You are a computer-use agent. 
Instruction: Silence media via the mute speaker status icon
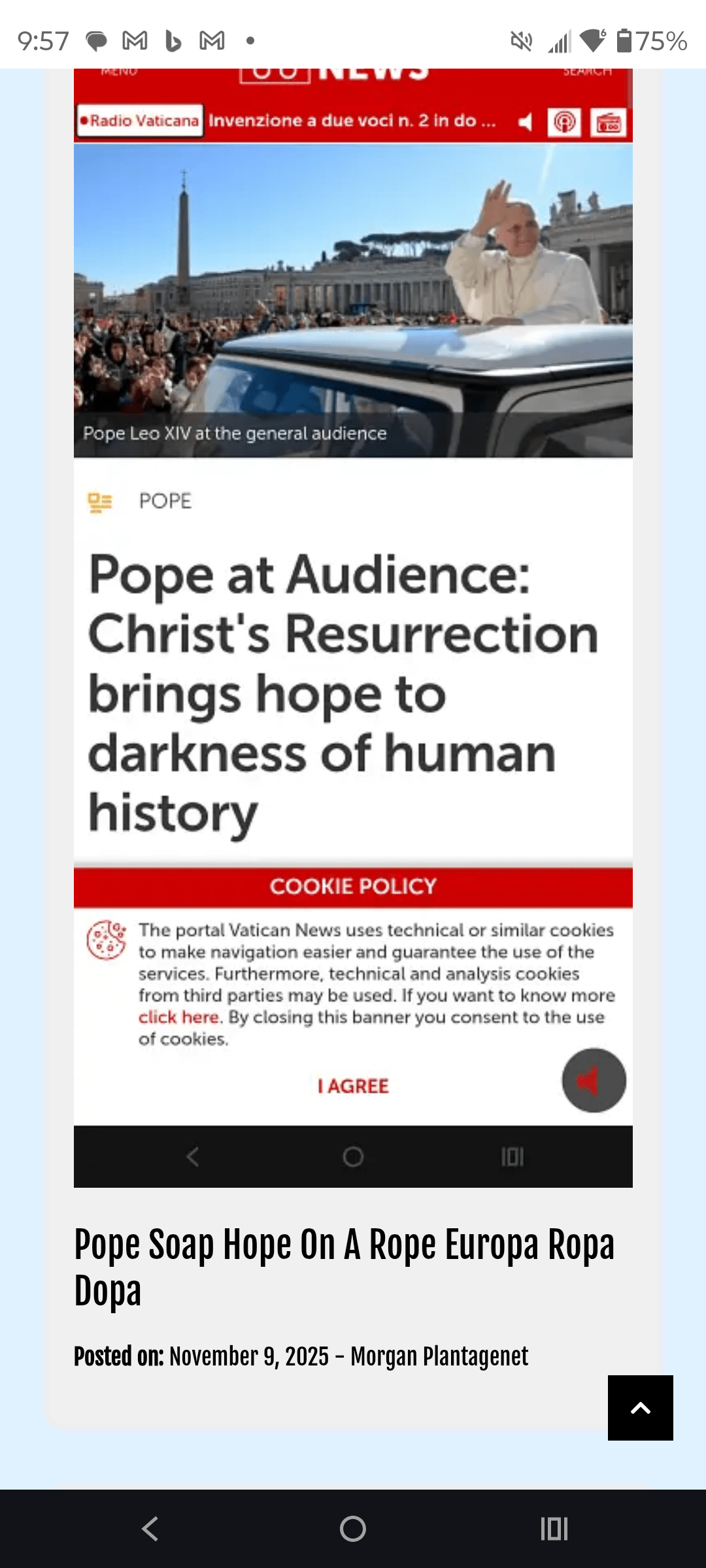[520, 41]
